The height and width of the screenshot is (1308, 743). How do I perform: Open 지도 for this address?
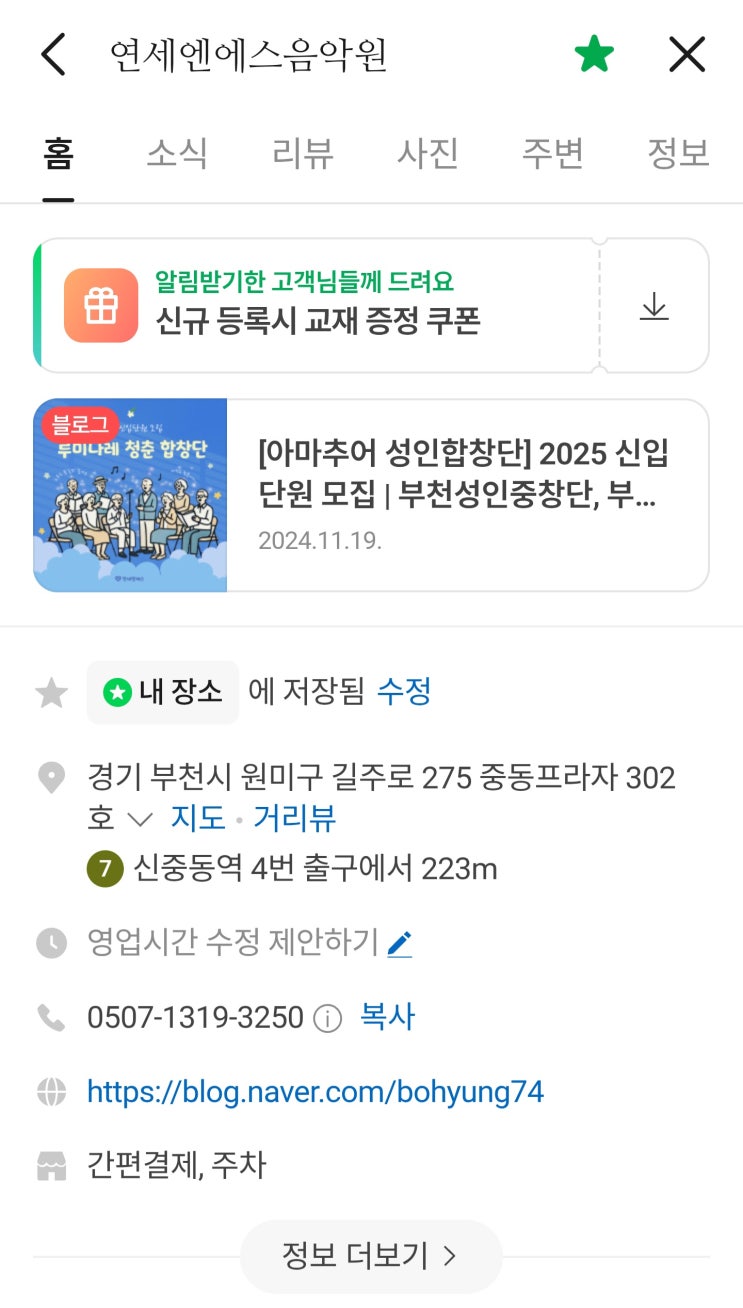198,819
